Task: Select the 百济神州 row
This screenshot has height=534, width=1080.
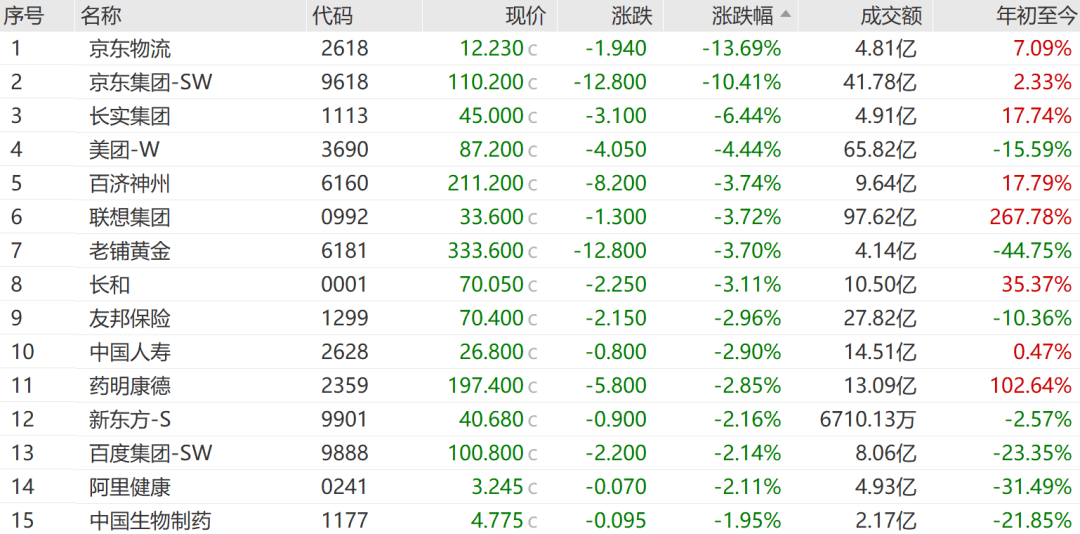Action: (540, 183)
